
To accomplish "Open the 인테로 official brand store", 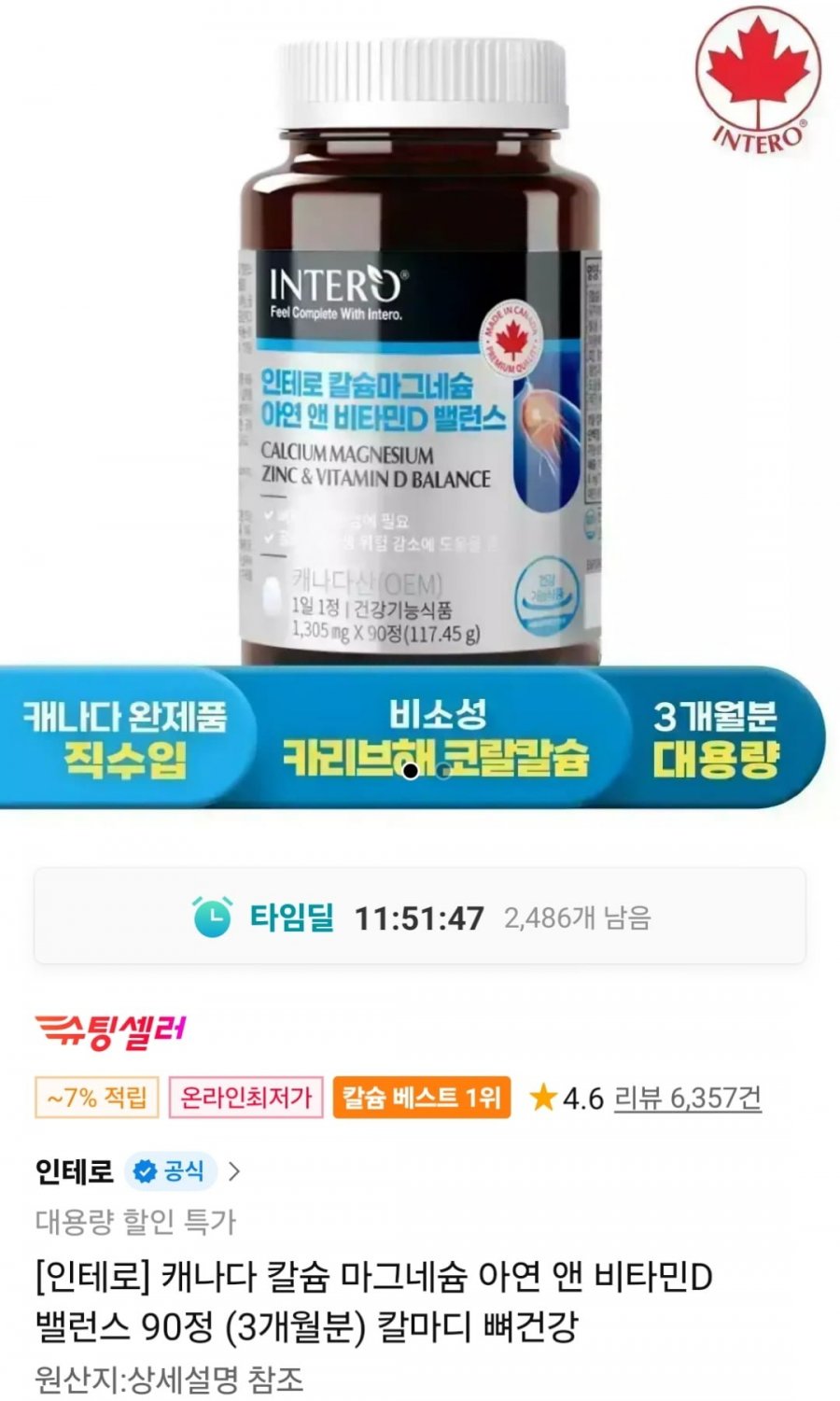I will click(136, 1170).
